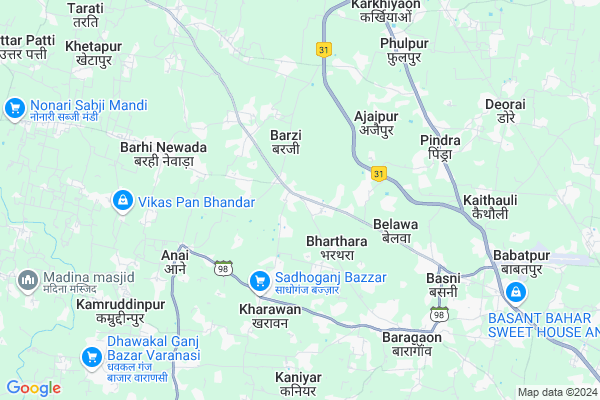Screen dimensions: 600x400
Task: Tap the Madina masjid marker
Action: (x=27, y=277)
